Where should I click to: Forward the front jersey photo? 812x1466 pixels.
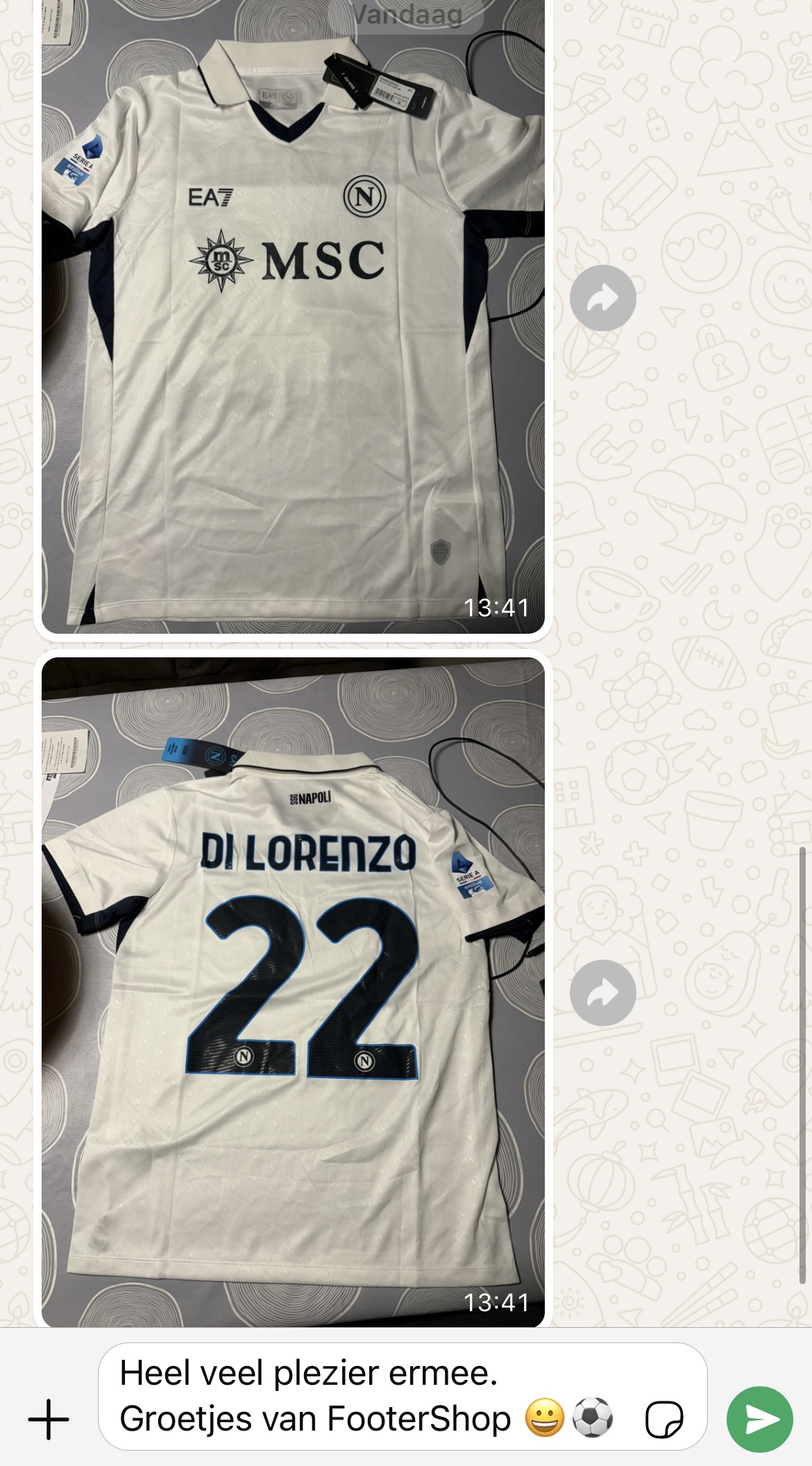(602, 298)
